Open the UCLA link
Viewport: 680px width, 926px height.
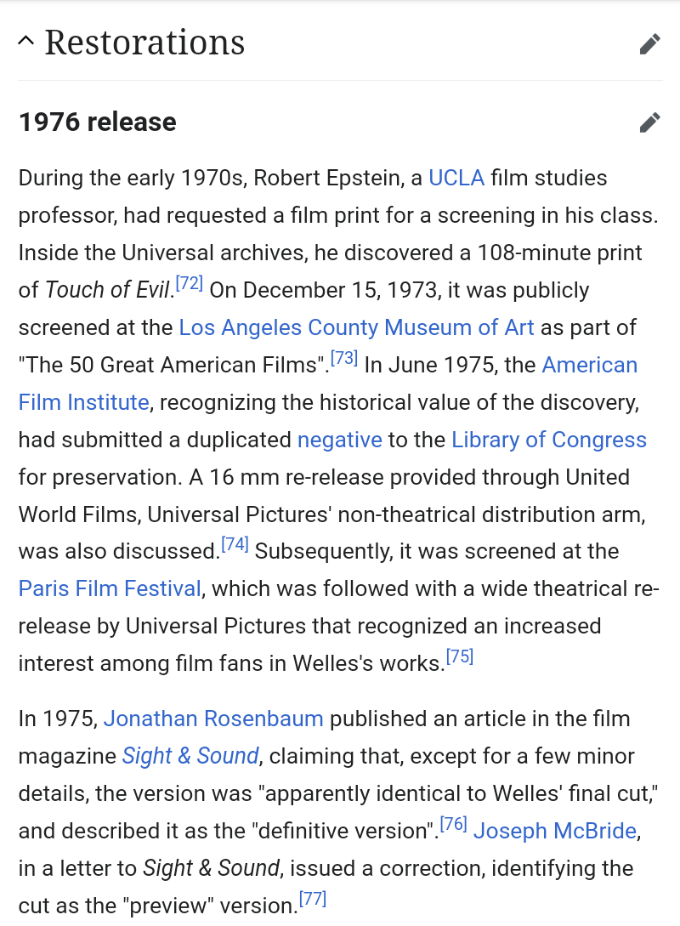click(x=456, y=178)
